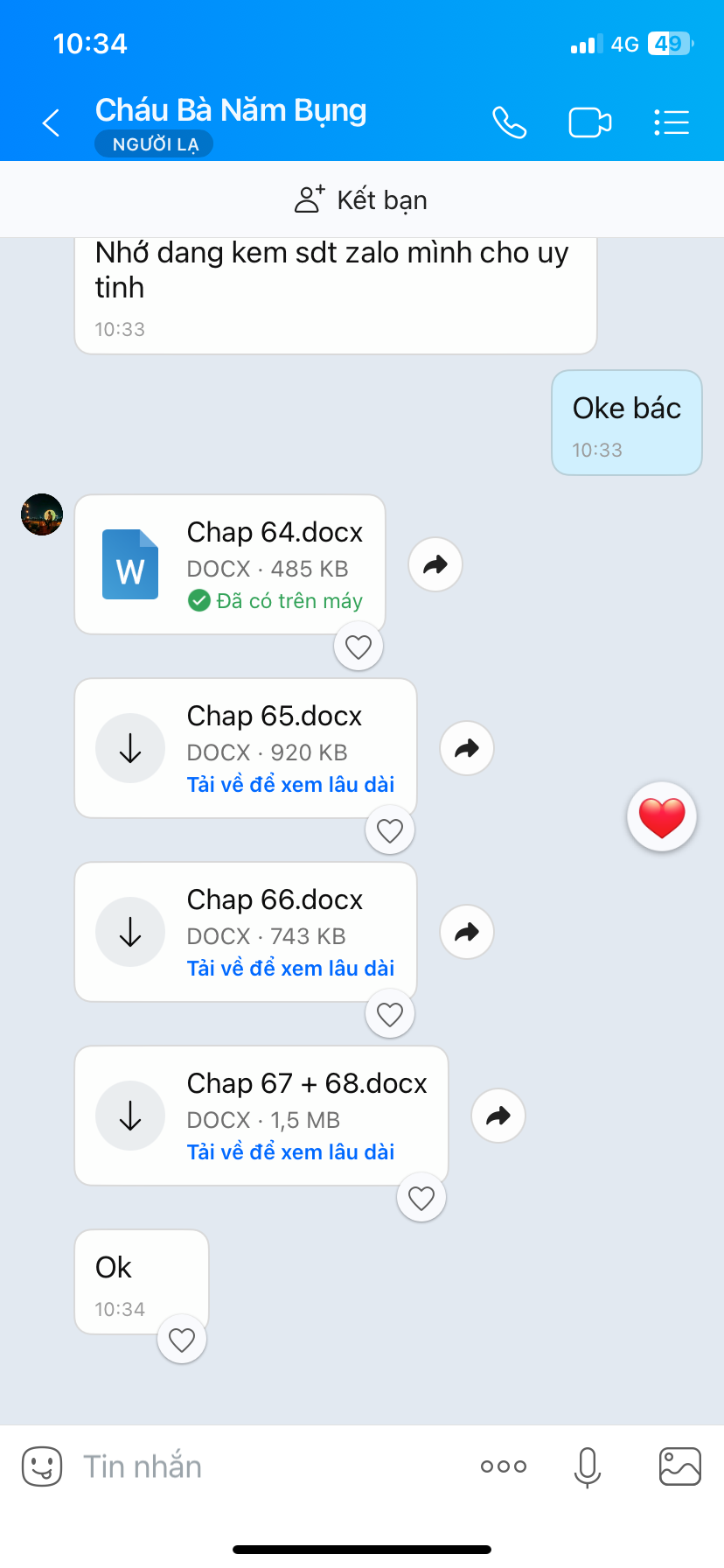The image size is (724, 1568).
Task: Focus the Tin nhắn message field
Action: (262, 1466)
